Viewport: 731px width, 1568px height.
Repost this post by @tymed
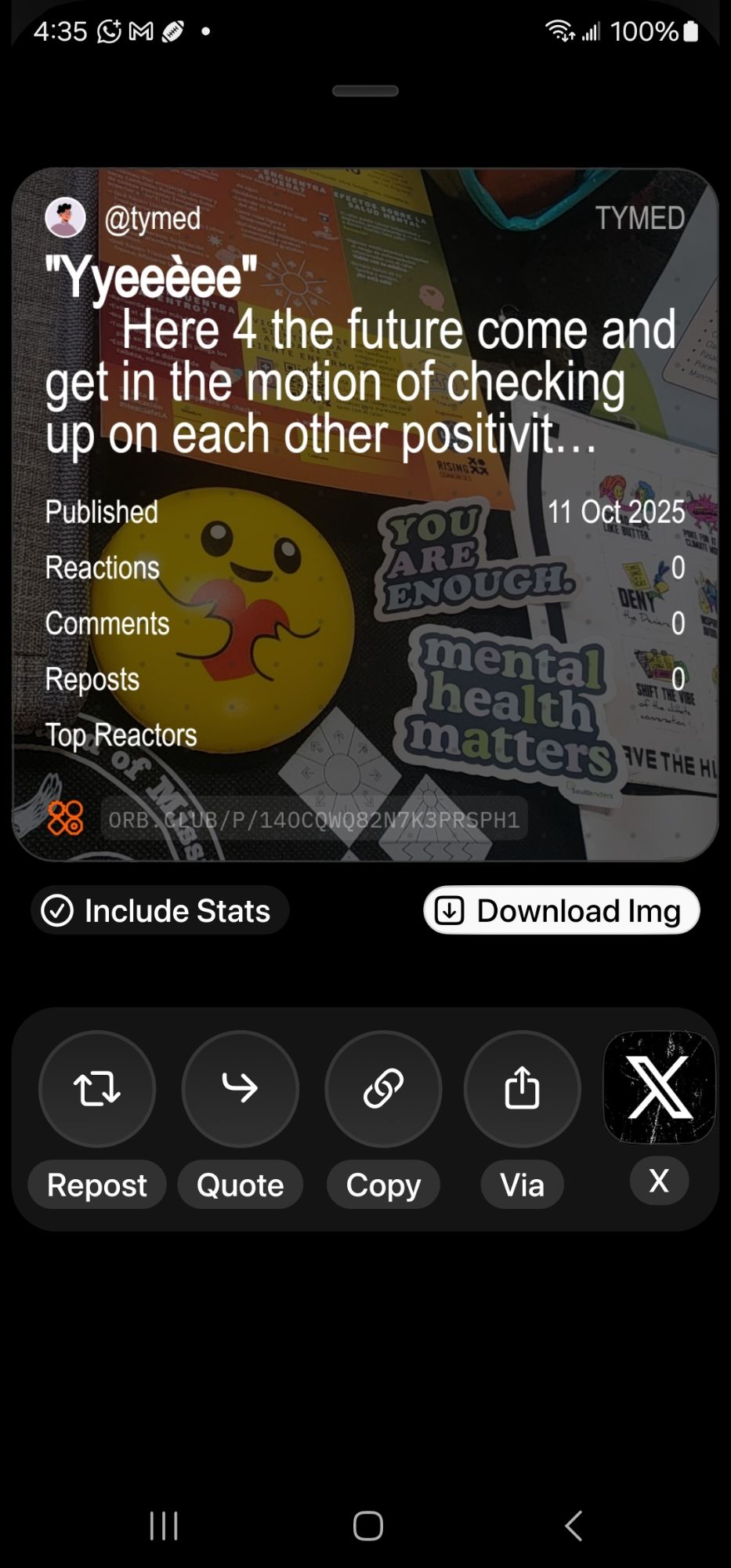pos(97,1088)
